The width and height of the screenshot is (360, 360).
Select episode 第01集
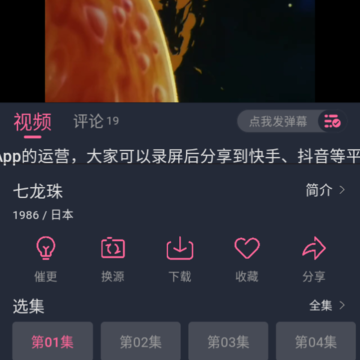tap(53, 341)
